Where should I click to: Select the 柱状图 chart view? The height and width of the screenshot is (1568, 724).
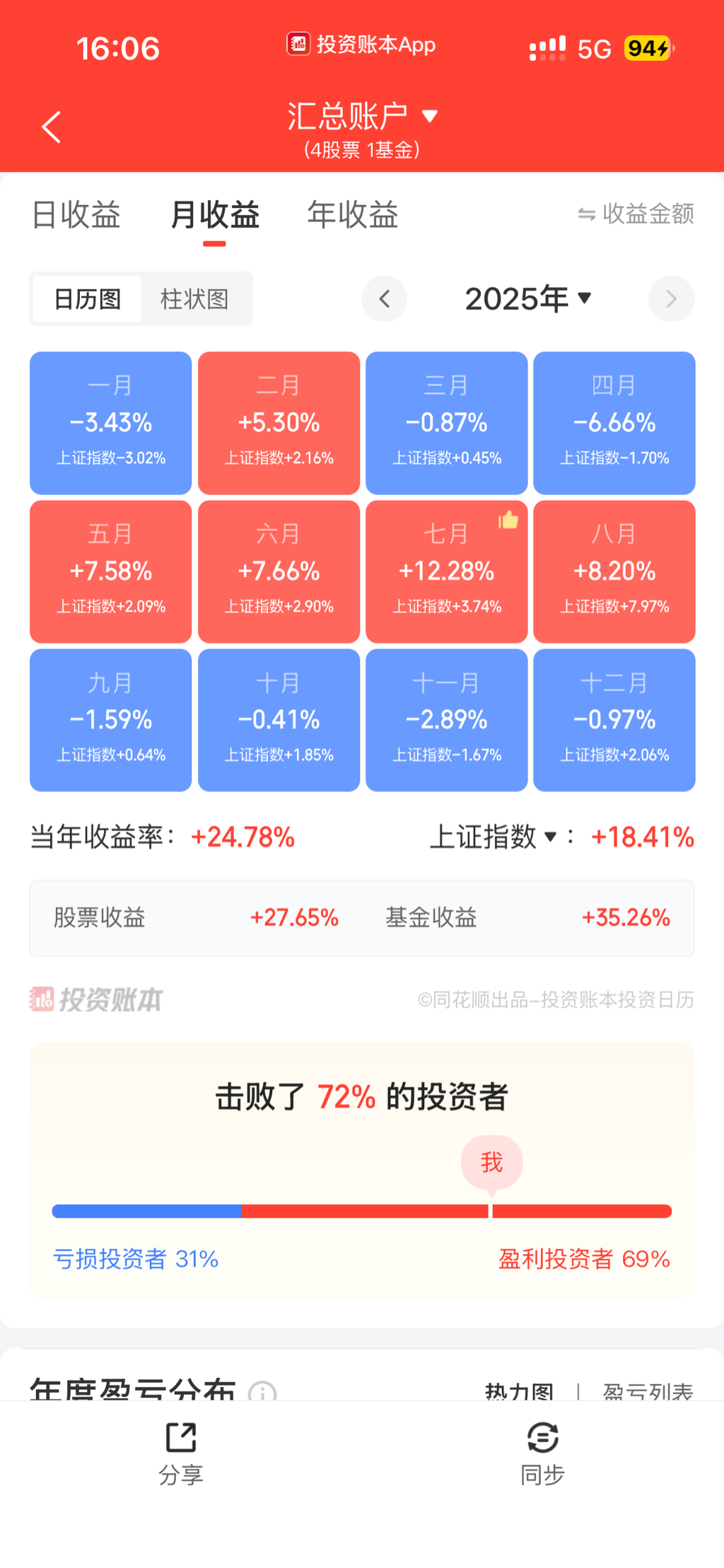(194, 299)
